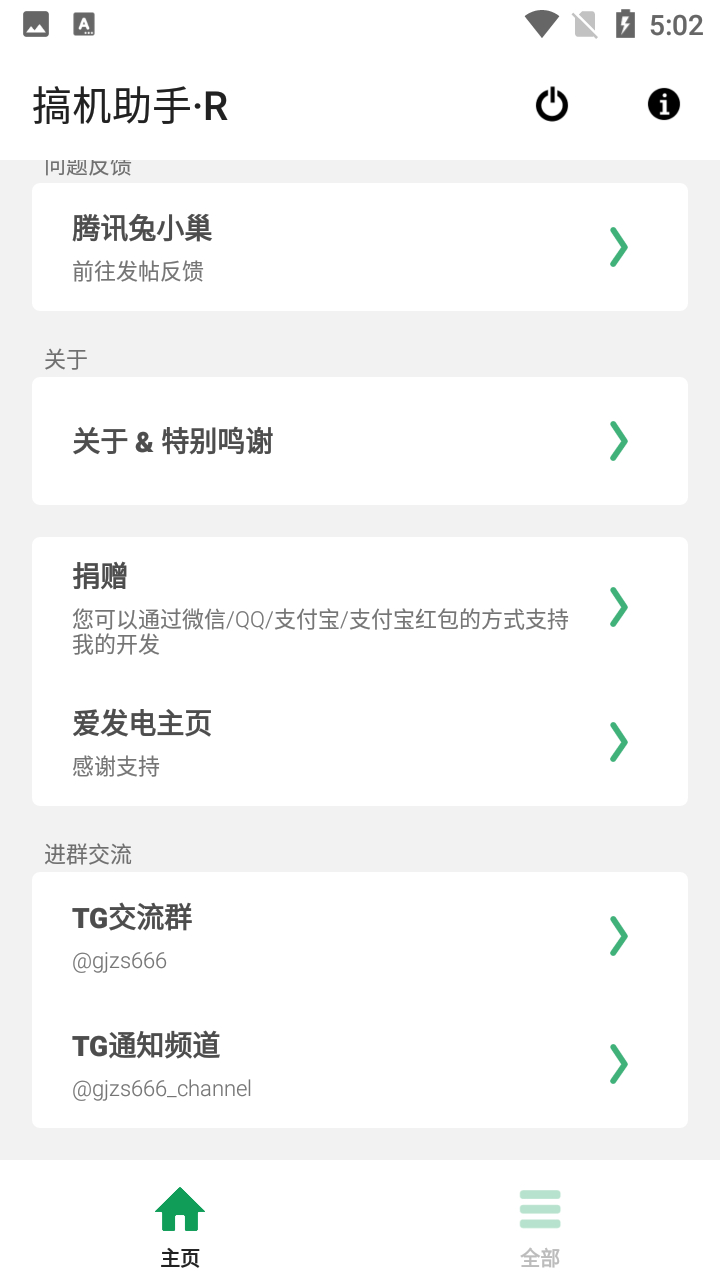Image resolution: width=720 pixels, height=1280 pixels.
Task: Tap the power icon in the app bar
Action: (x=552, y=105)
